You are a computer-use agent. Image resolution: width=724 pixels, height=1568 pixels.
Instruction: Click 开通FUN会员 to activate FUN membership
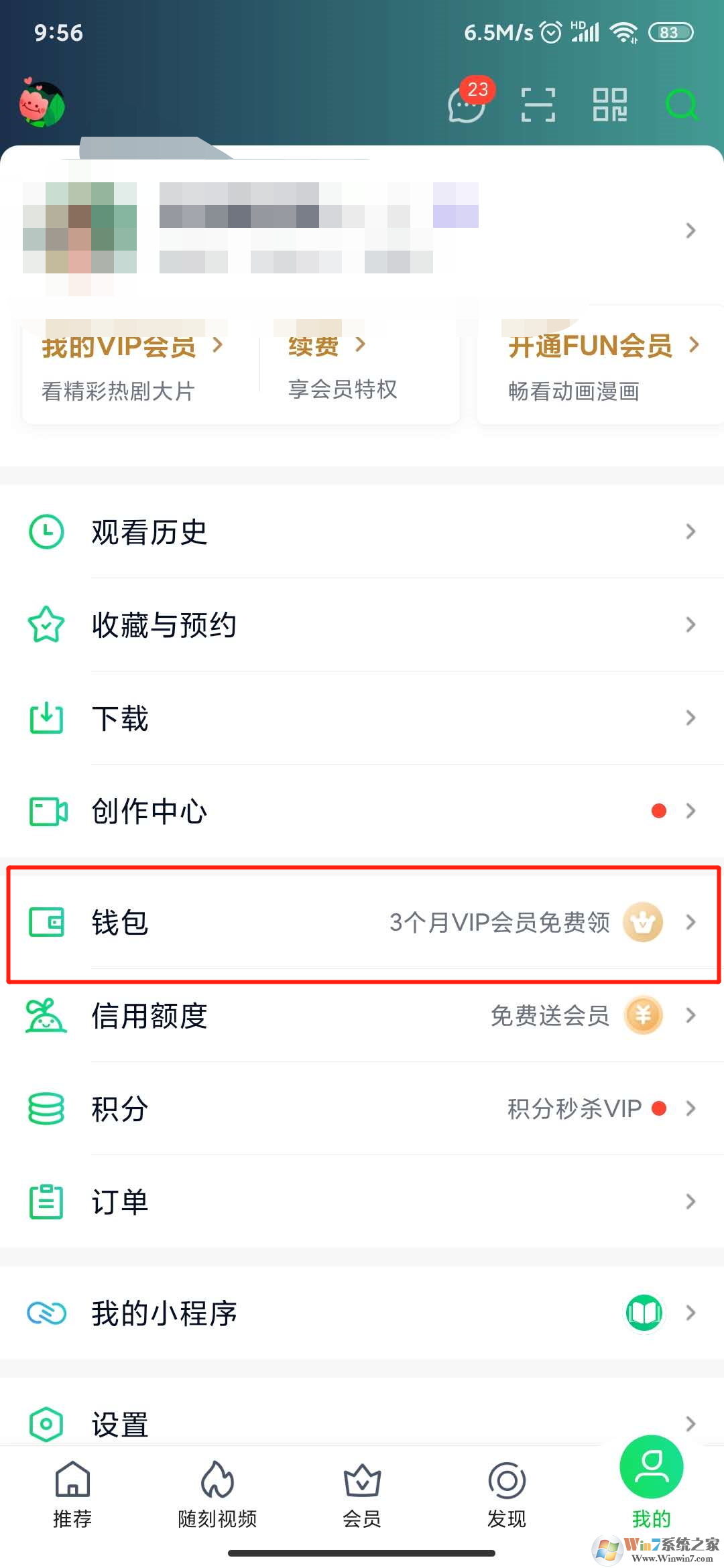tap(590, 346)
